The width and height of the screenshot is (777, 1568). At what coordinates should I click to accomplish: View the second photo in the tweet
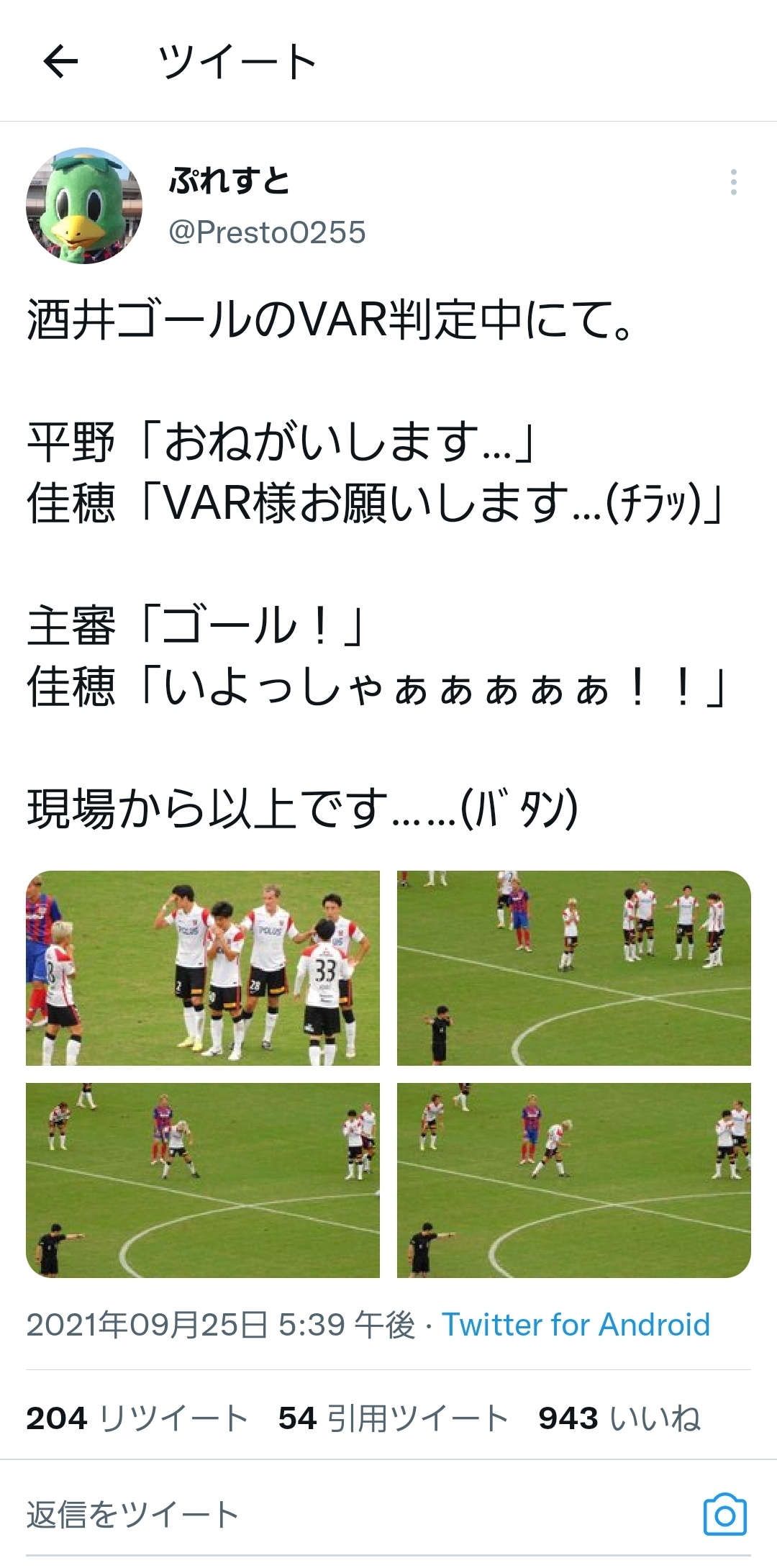point(573,968)
